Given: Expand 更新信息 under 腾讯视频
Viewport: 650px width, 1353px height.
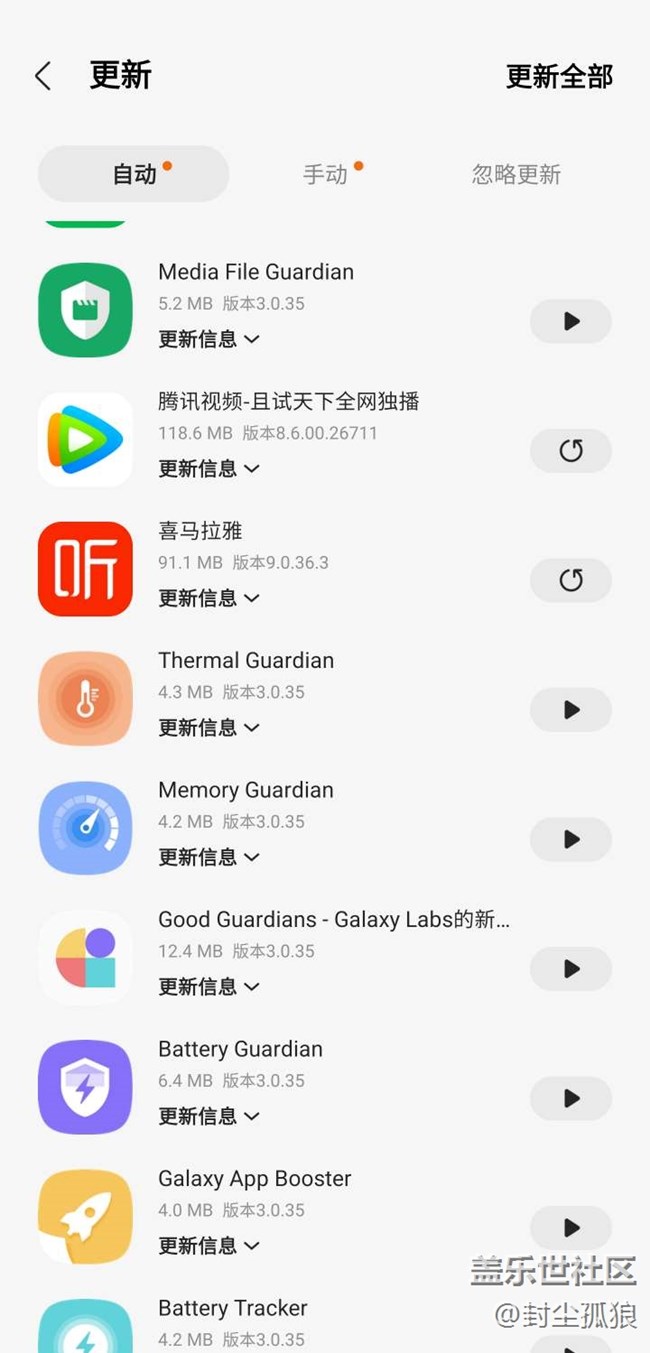Looking at the screenshot, I should (209, 468).
